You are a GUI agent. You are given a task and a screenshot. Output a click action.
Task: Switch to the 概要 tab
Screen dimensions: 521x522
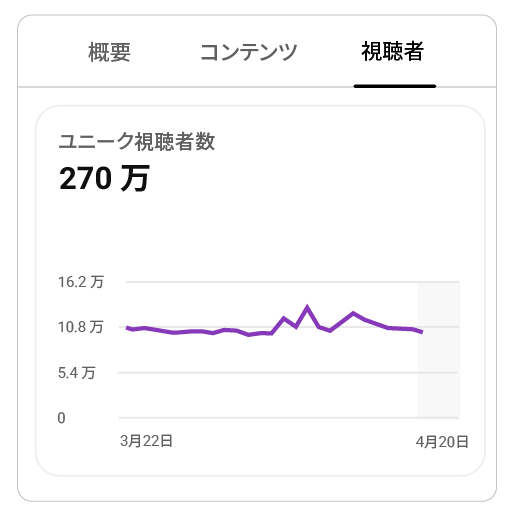[109, 52]
